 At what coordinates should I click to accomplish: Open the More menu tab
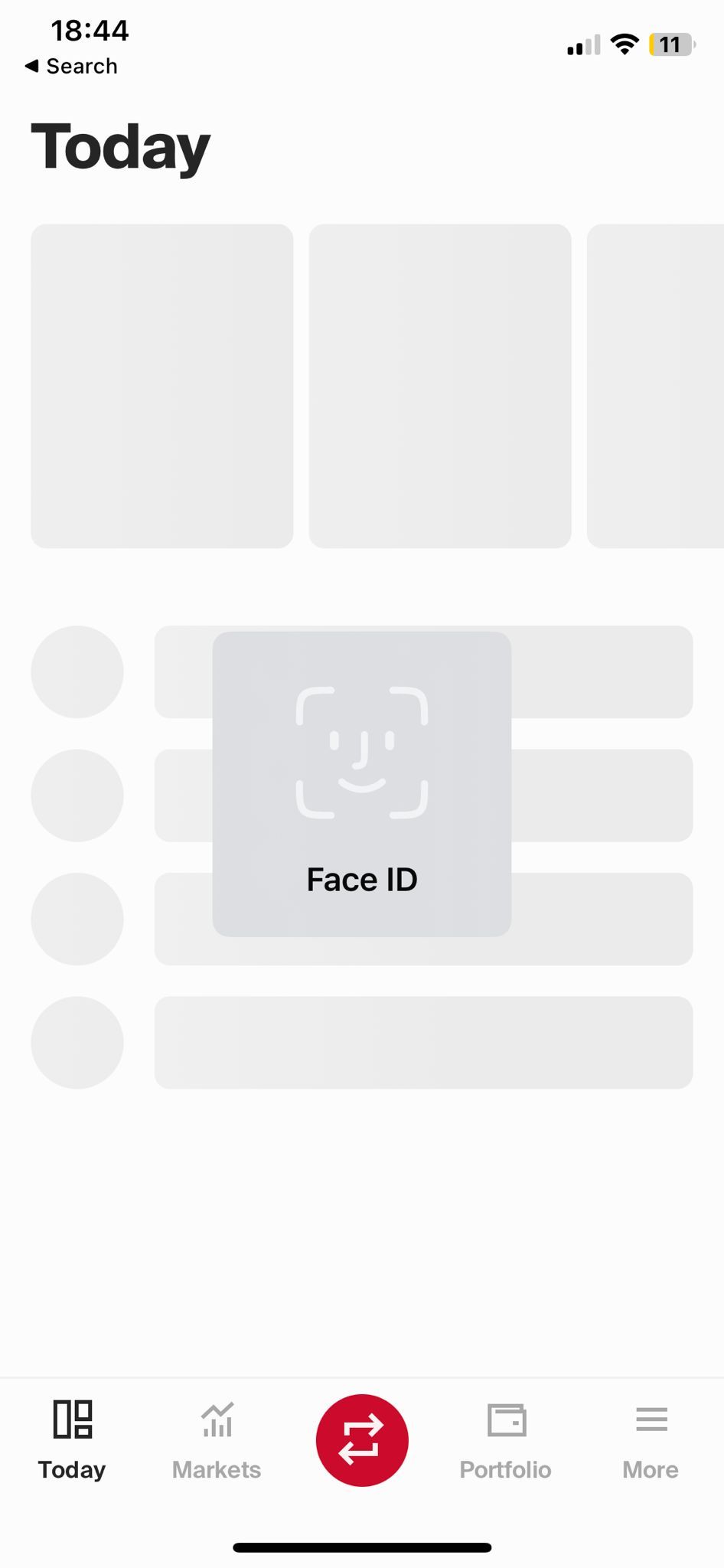(651, 1440)
